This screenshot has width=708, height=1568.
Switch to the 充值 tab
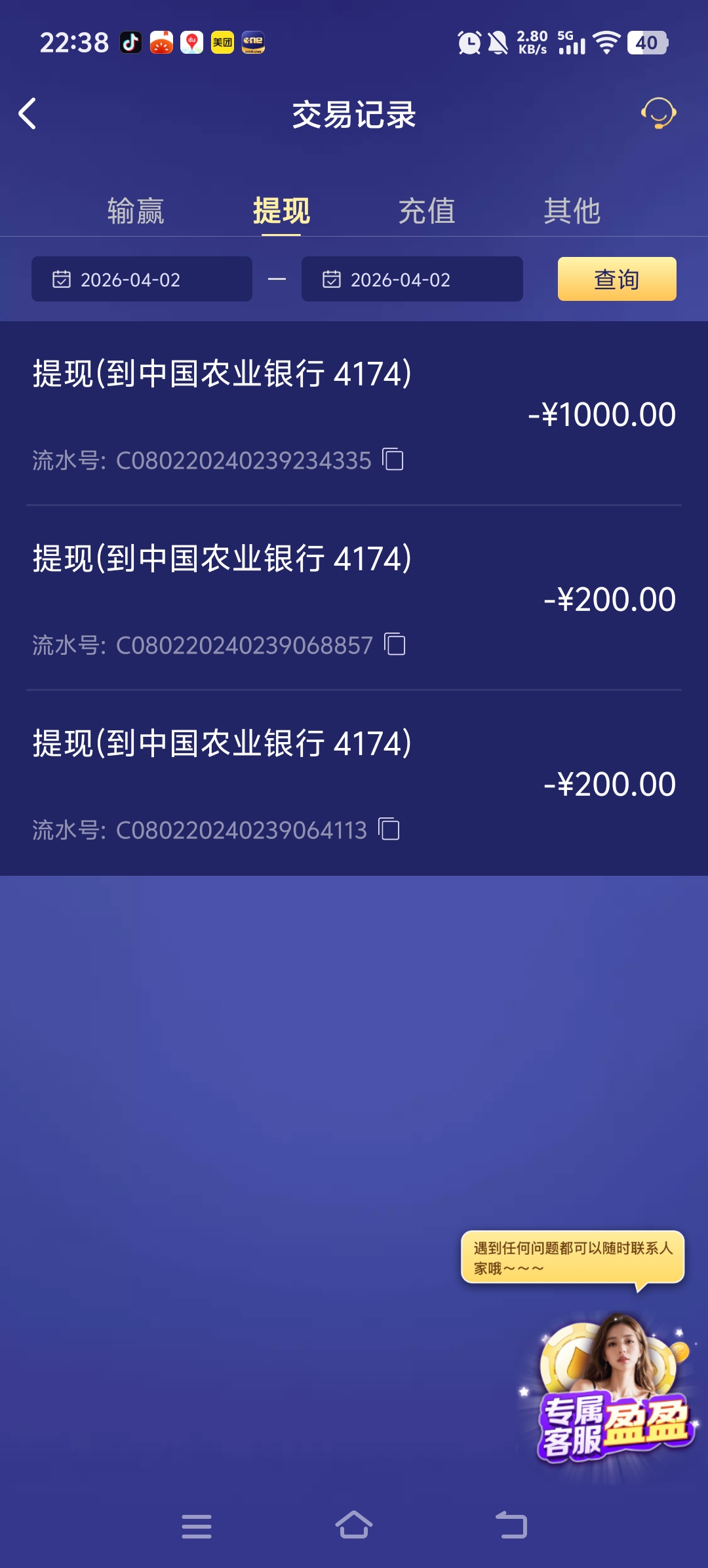[427, 211]
